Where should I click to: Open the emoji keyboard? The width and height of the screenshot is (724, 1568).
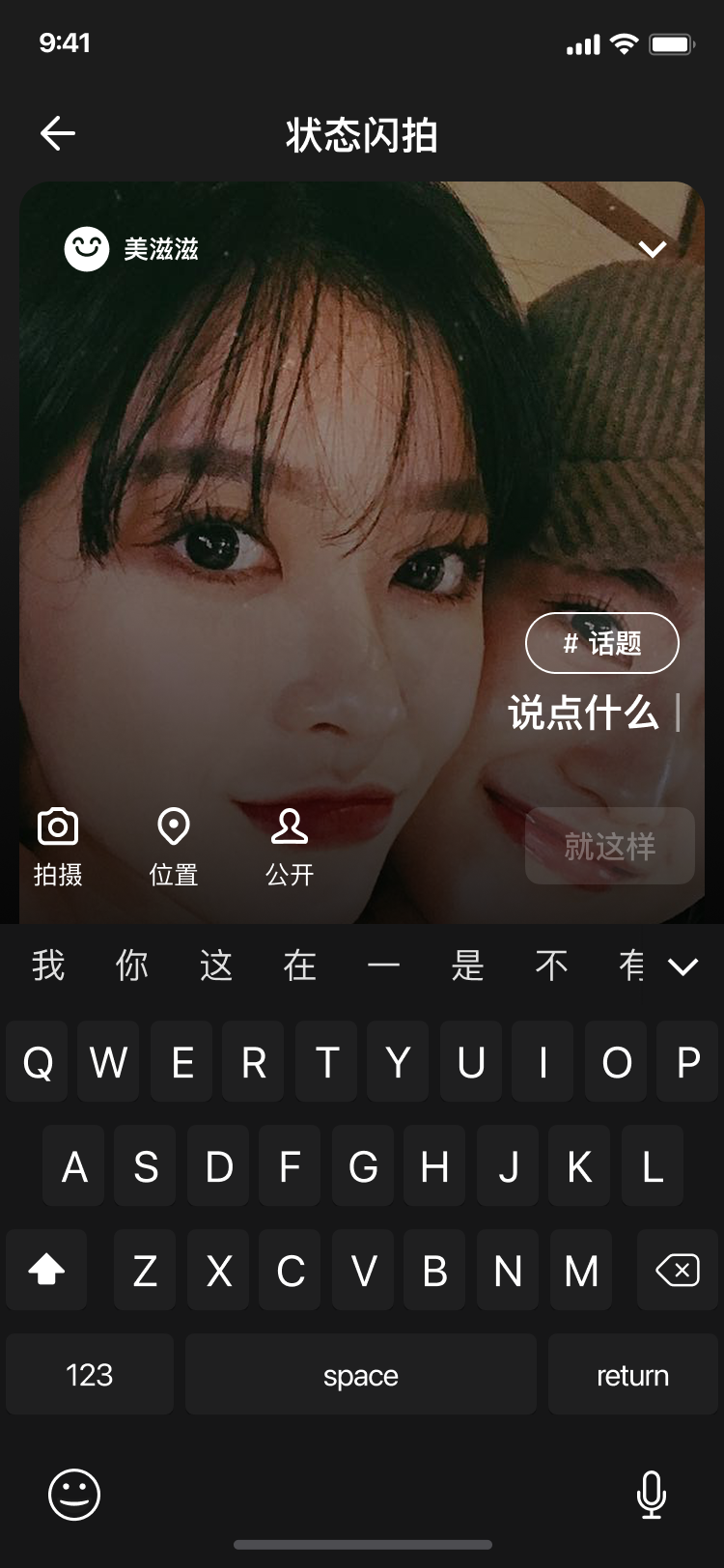point(74,1495)
